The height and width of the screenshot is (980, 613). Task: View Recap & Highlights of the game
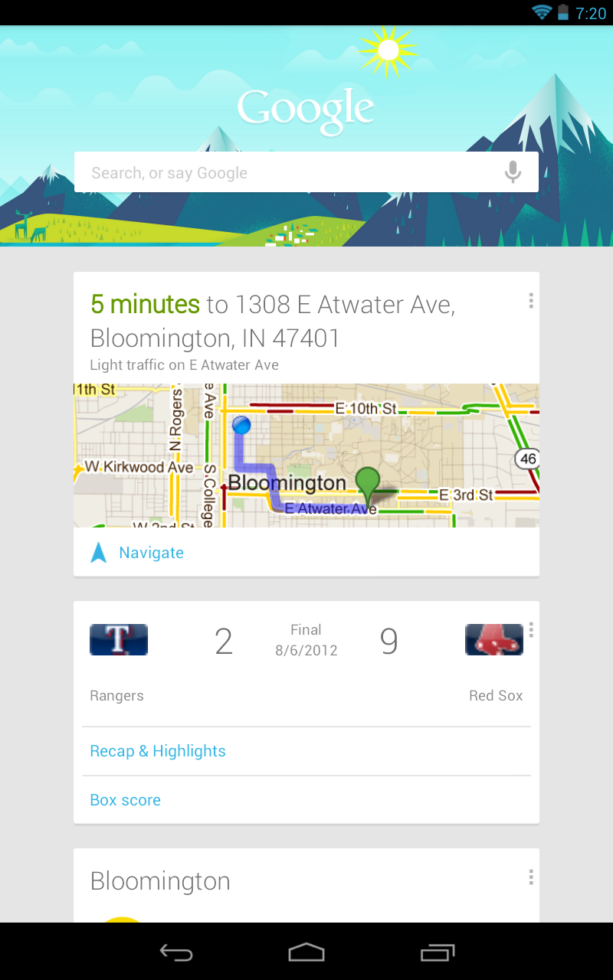[158, 751]
